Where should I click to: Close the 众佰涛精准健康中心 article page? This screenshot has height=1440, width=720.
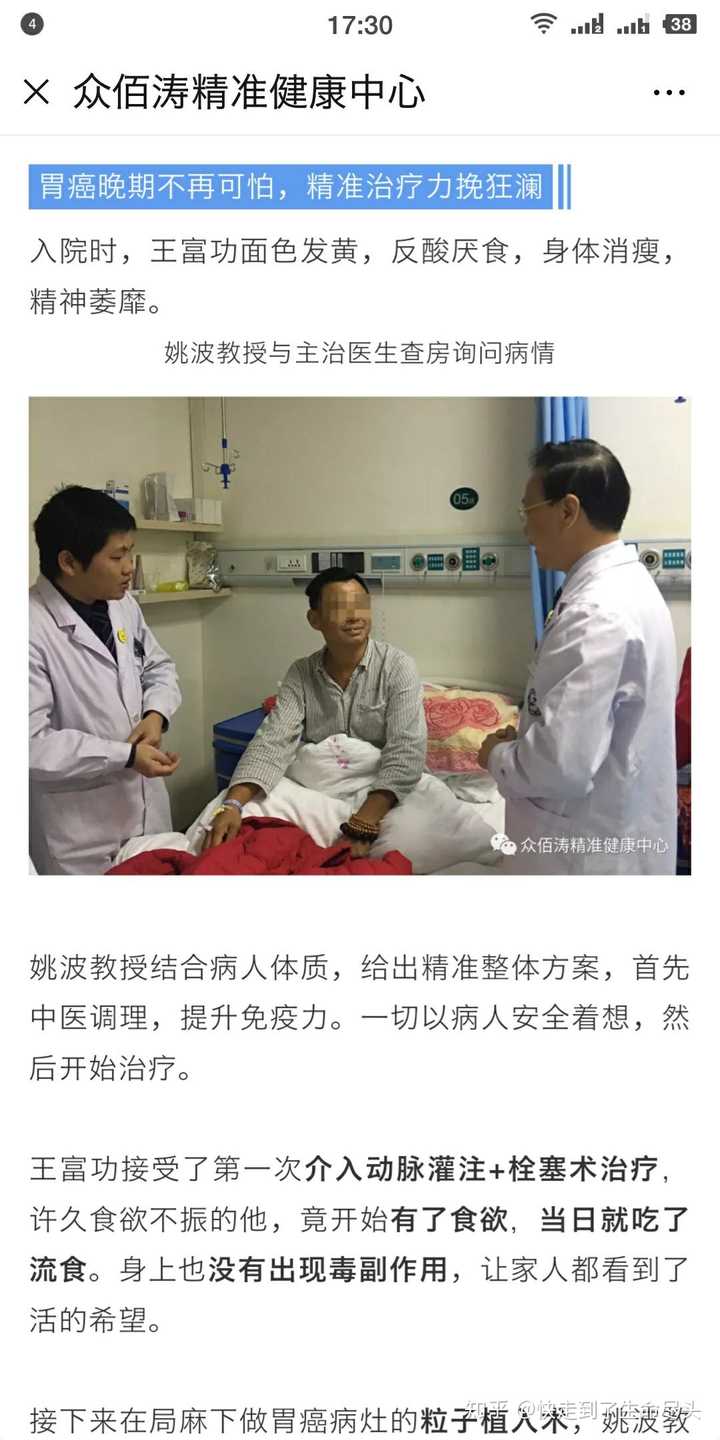coord(36,92)
